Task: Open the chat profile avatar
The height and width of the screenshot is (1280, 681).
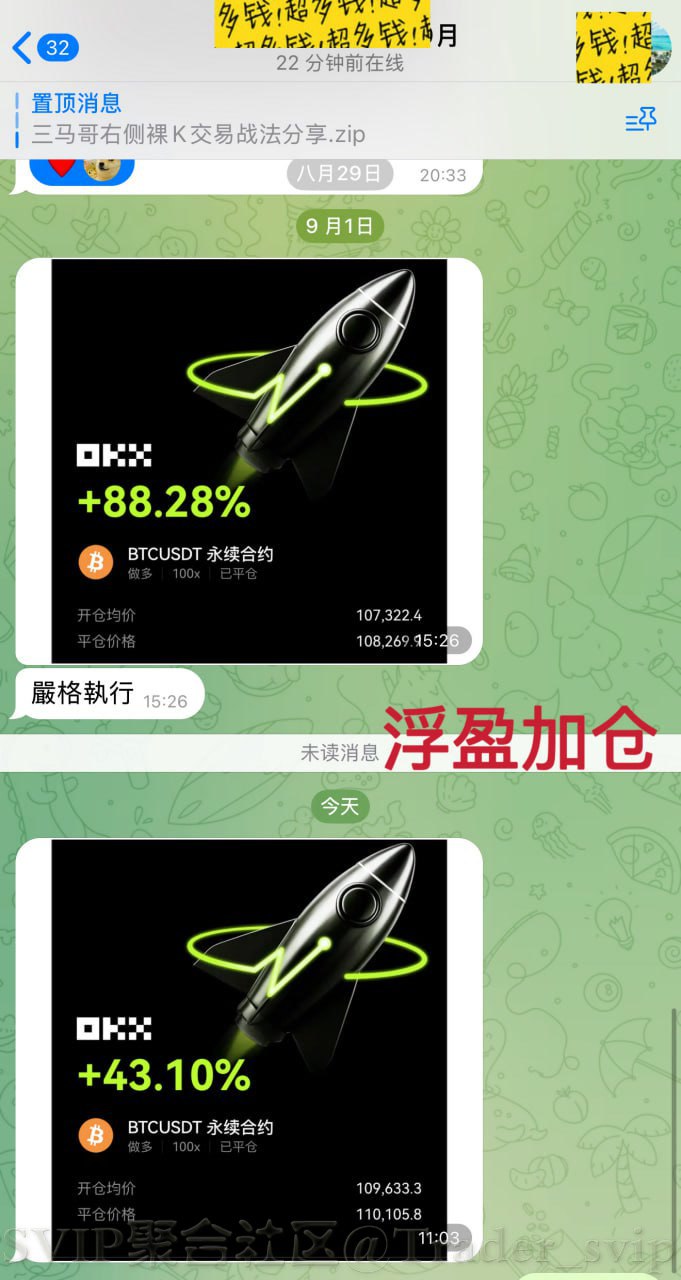Action: click(624, 46)
